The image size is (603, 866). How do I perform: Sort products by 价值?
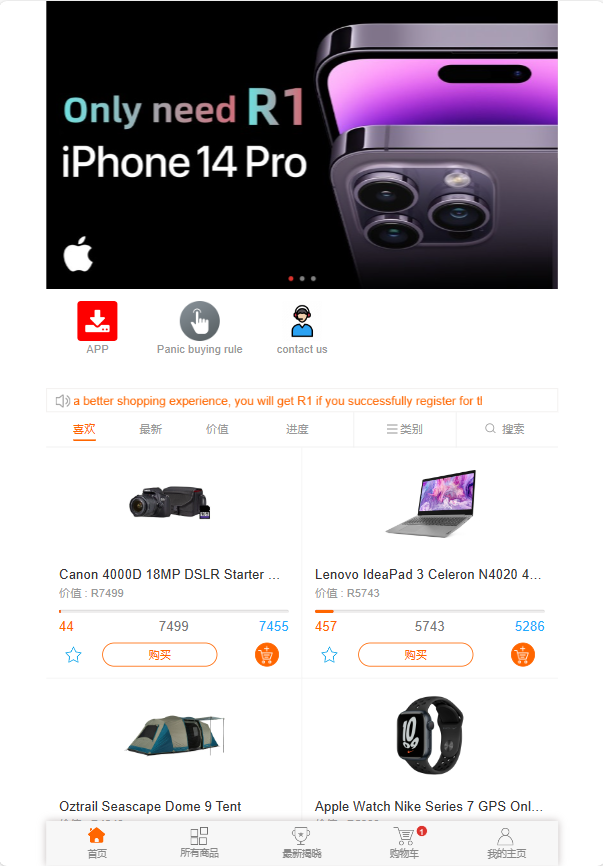point(217,429)
